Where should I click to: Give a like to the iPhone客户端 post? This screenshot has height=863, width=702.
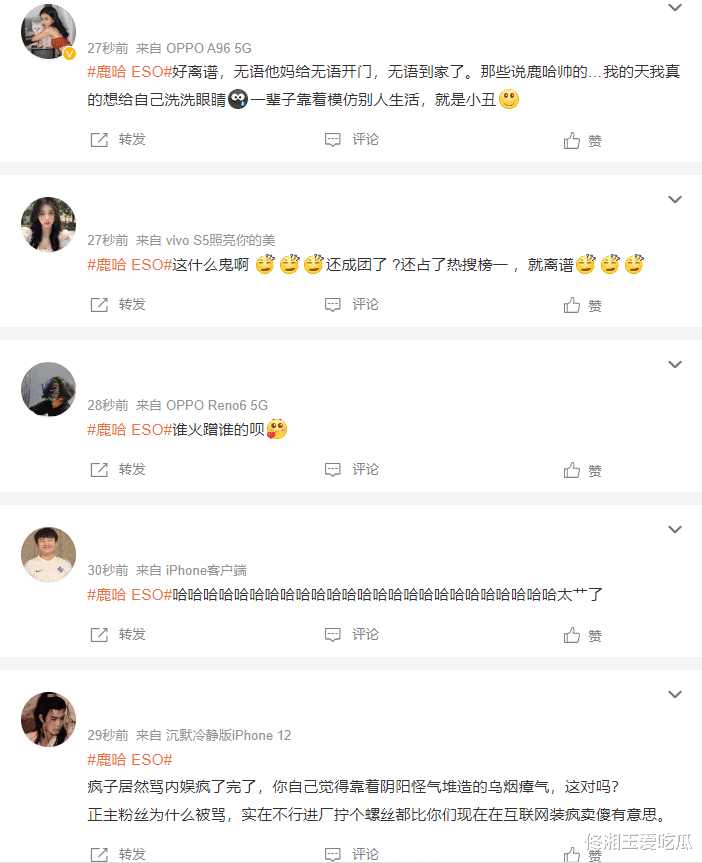pos(582,636)
